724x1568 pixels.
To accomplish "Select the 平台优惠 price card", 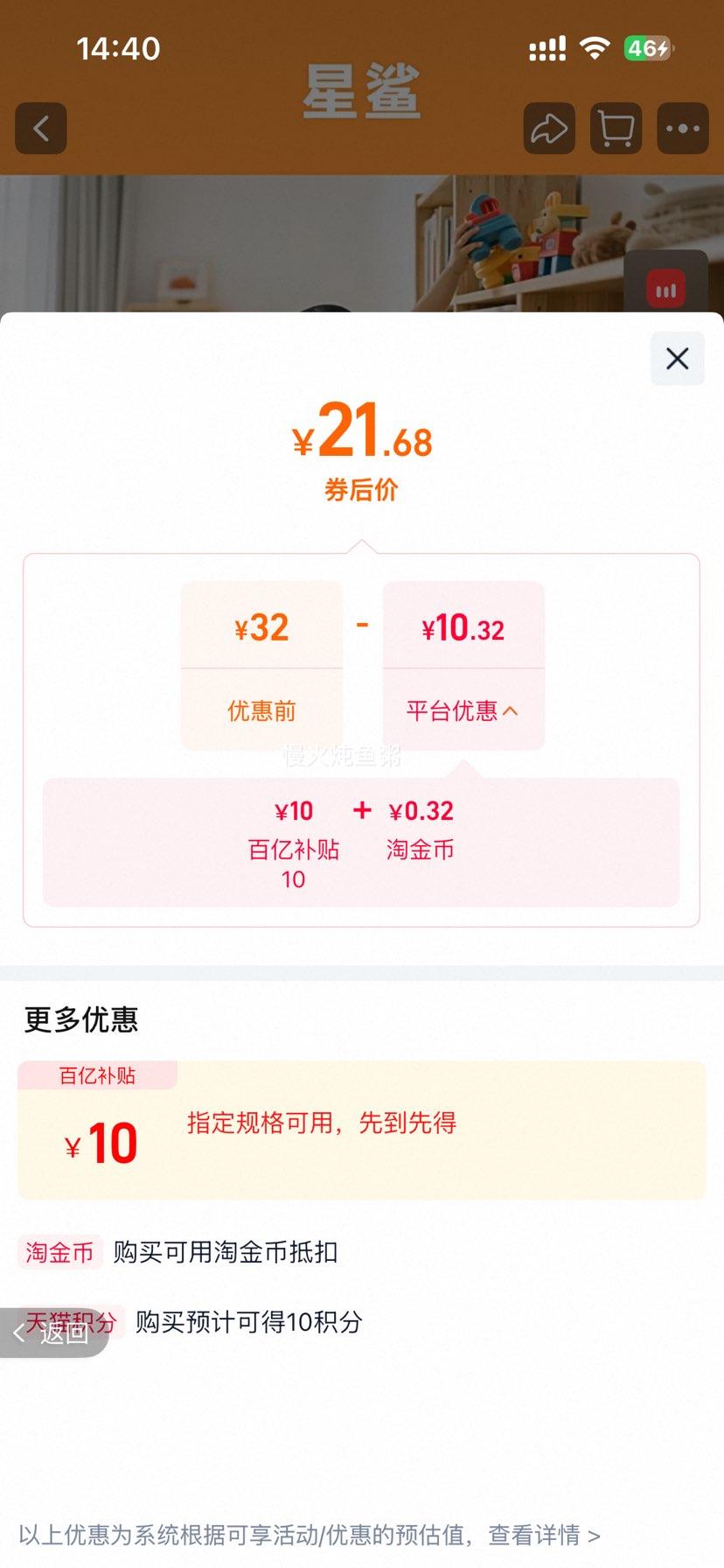I will click(x=463, y=667).
